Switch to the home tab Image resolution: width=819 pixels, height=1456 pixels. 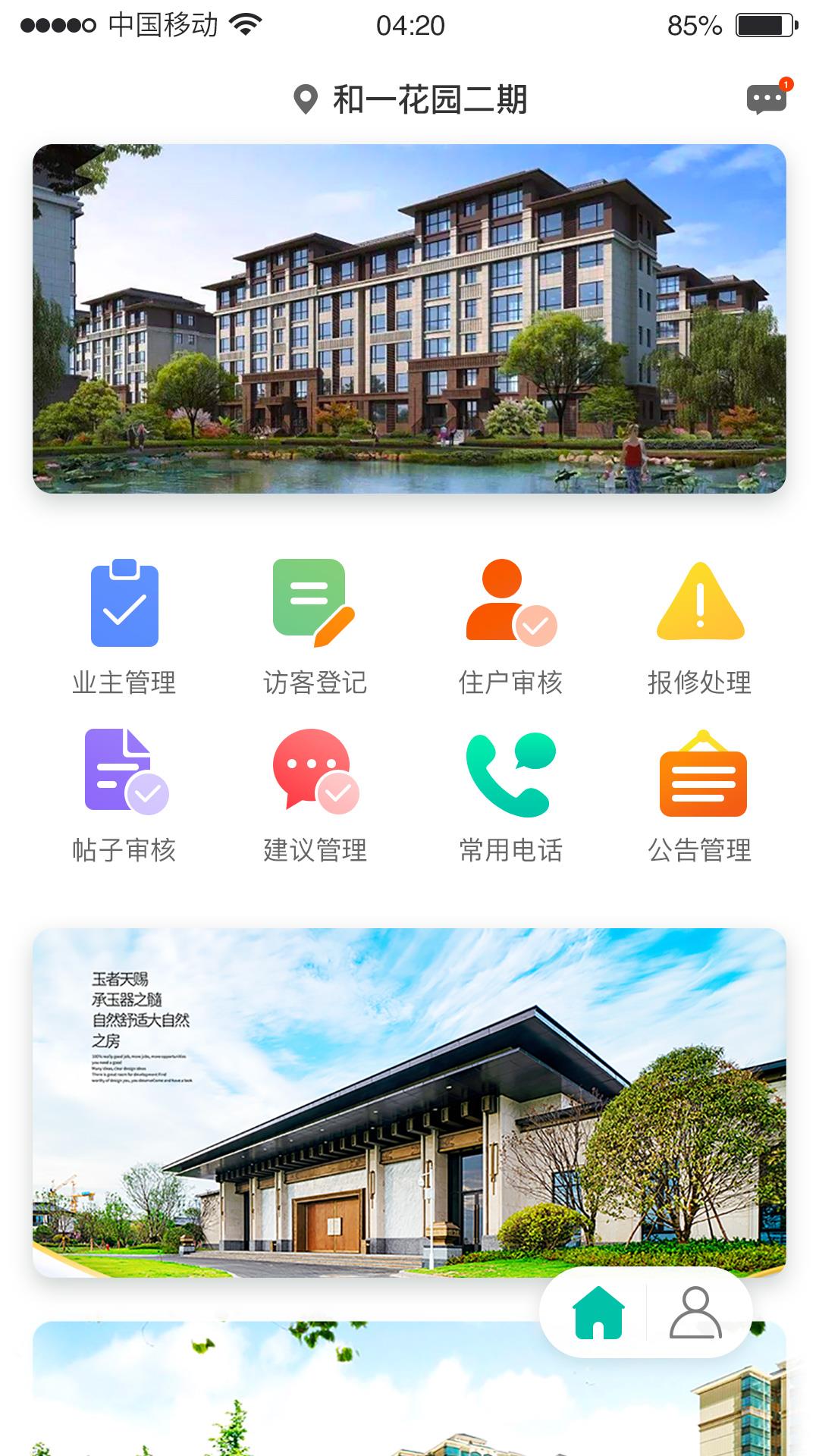(598, 1313)
